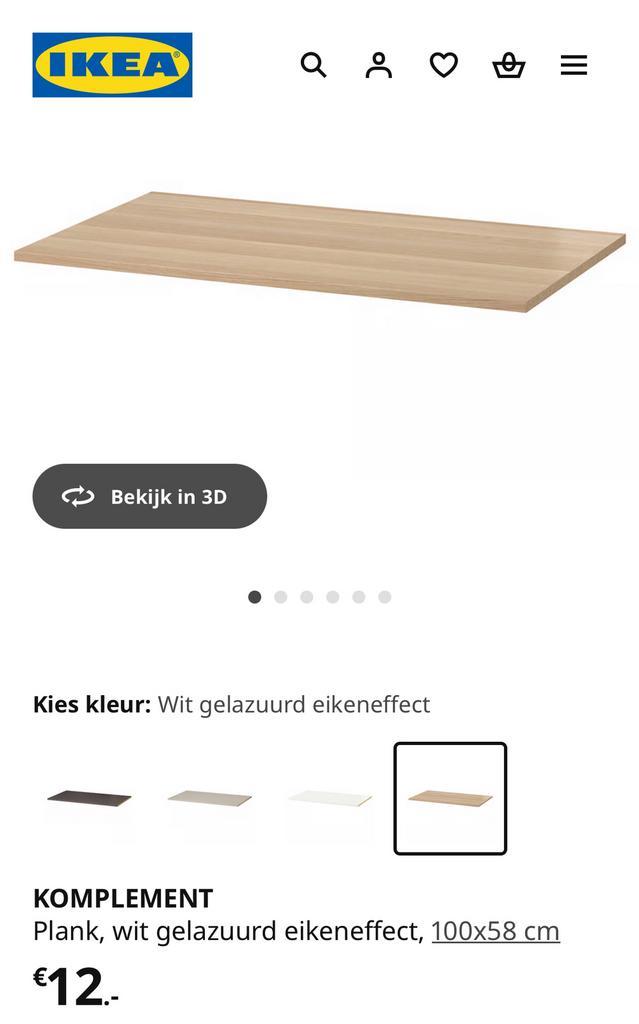The width and height of the screenshot is (639, 1024).
Task: Select the white color swatch
Action: tap(330, 798)
